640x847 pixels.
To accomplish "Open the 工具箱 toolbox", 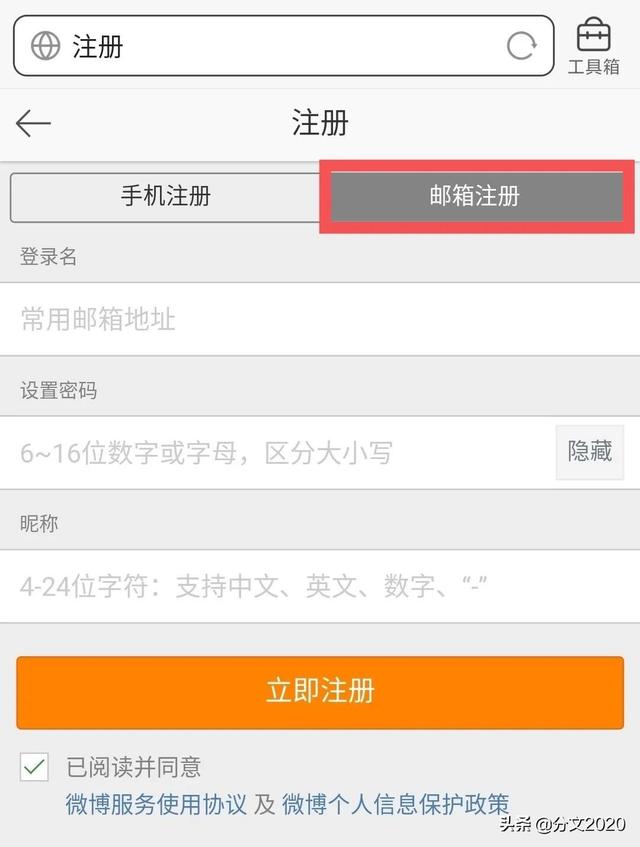I will pyautogui.click(x=594, y=46).
